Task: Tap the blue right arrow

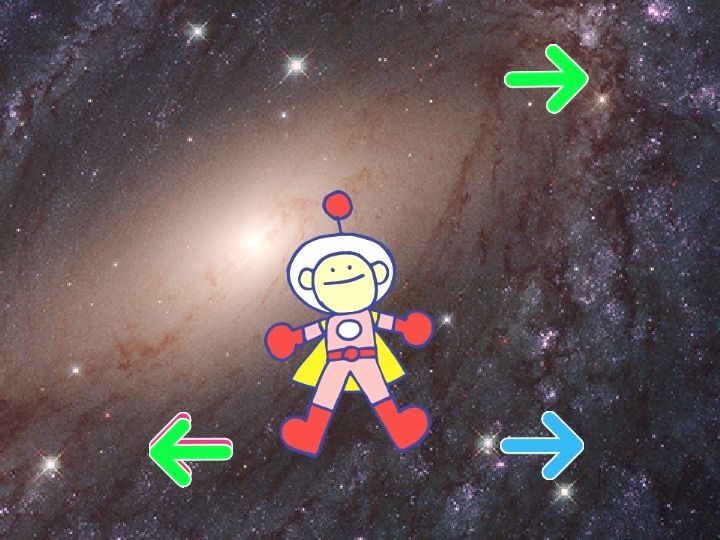Action: [x=542, y=445]
